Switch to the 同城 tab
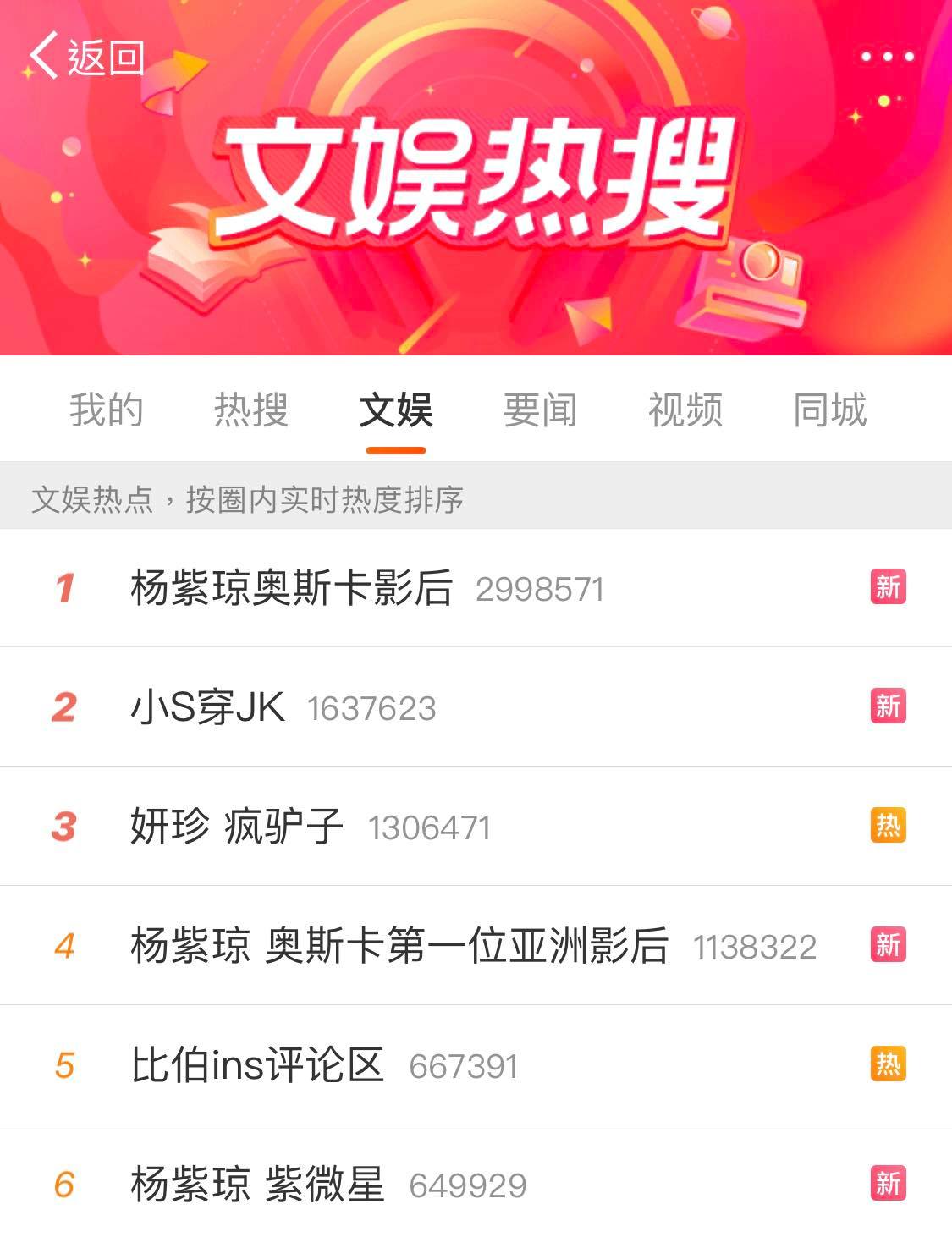The width and height of the screenshot is (952, 1237). pyautogui.click(x=830, y=410)
